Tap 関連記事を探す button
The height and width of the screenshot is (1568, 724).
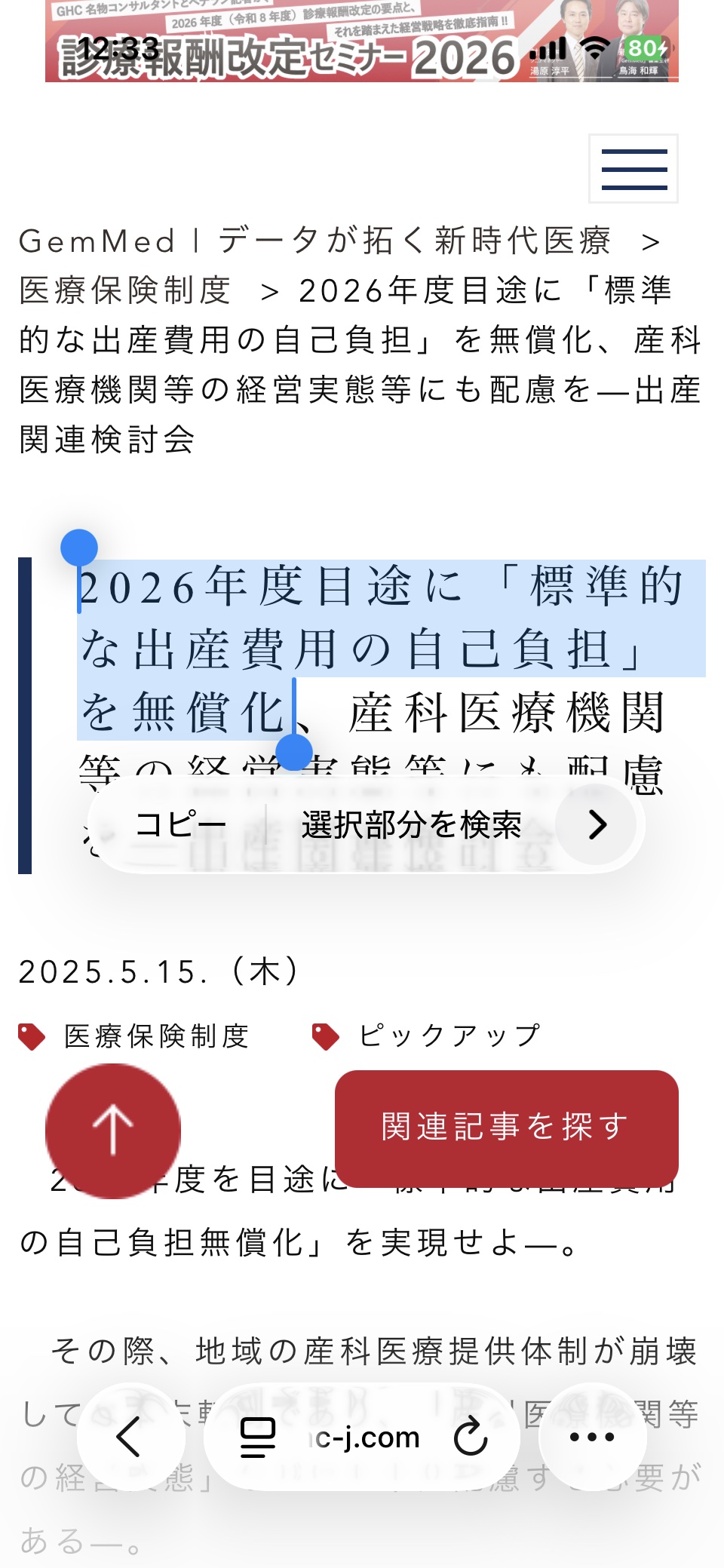pyautogui.click(x=506, y=1127)
